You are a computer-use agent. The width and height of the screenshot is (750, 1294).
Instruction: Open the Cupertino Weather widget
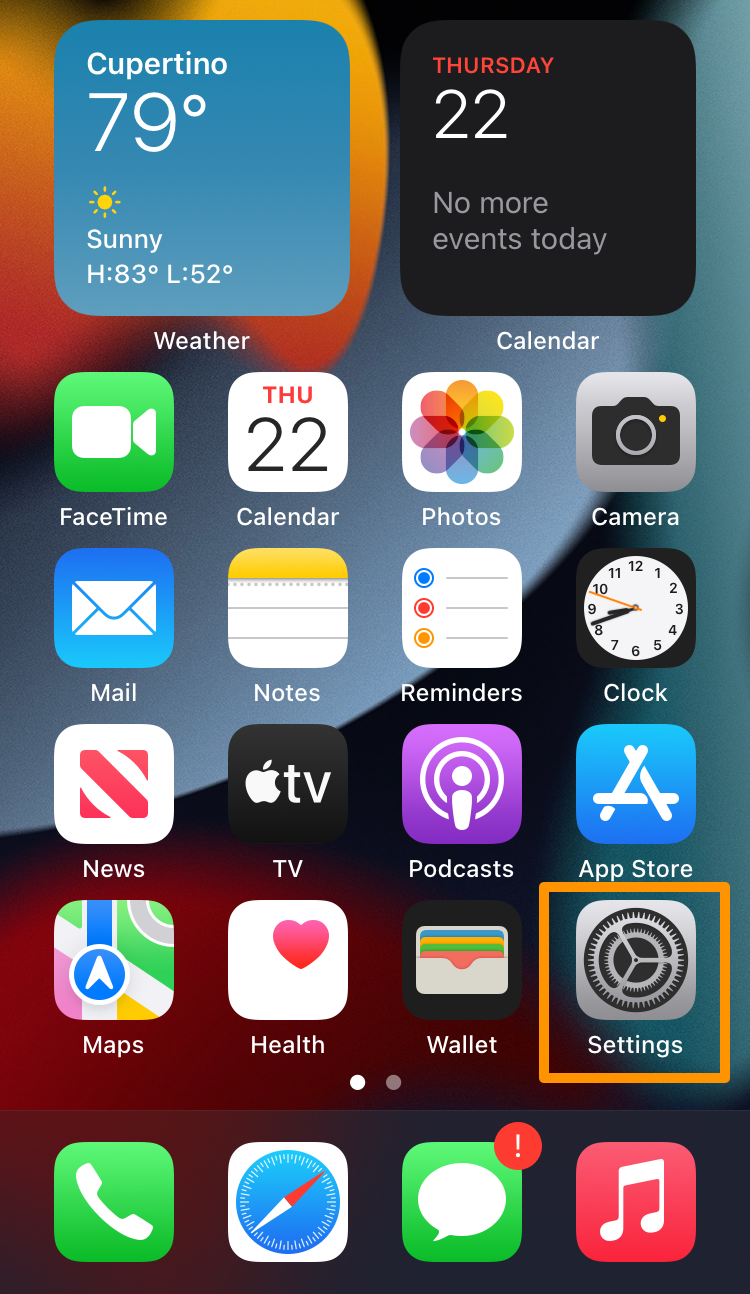[x=201, y=168]
